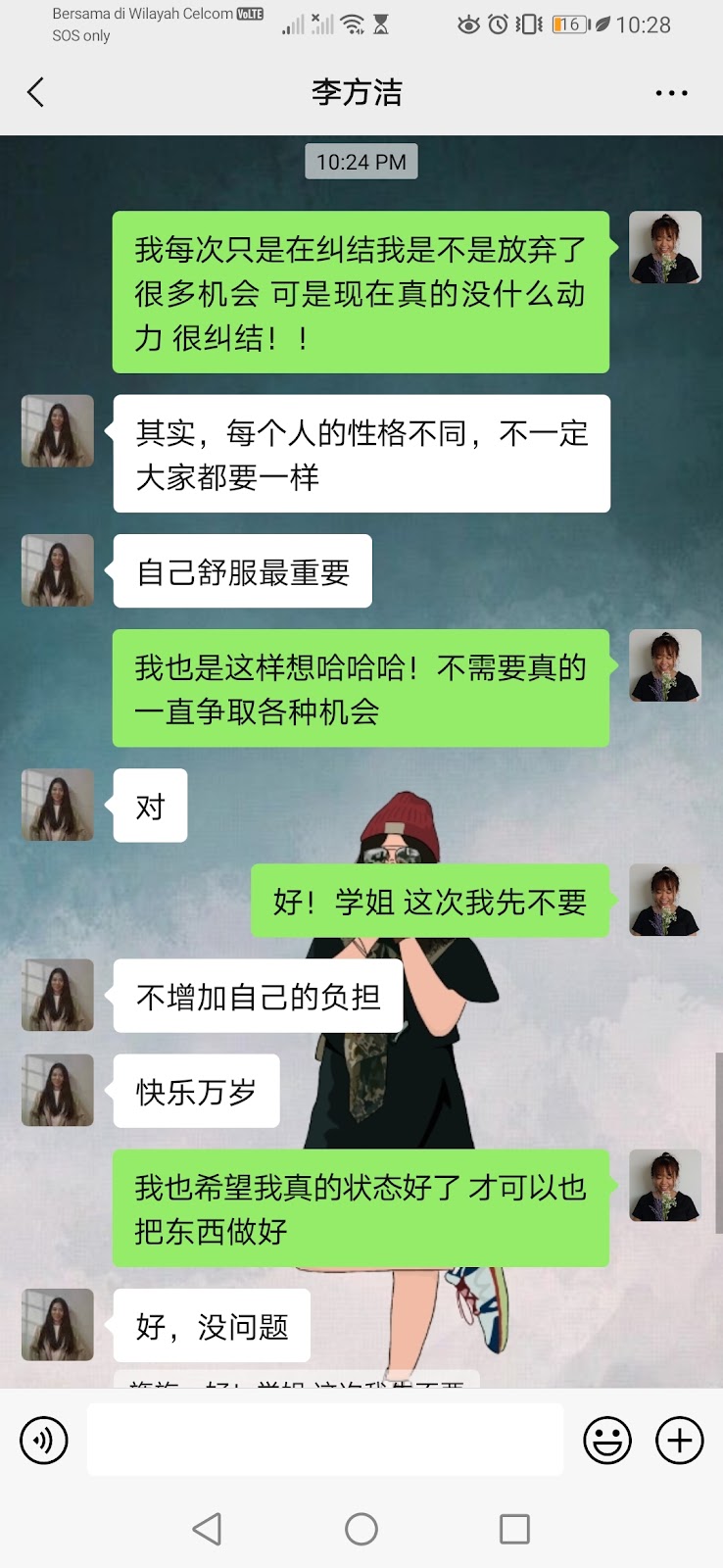Go to home via system home button
Viewport: 723px width, 1568px height.
pyautogui.click(x=361, y=1529)
